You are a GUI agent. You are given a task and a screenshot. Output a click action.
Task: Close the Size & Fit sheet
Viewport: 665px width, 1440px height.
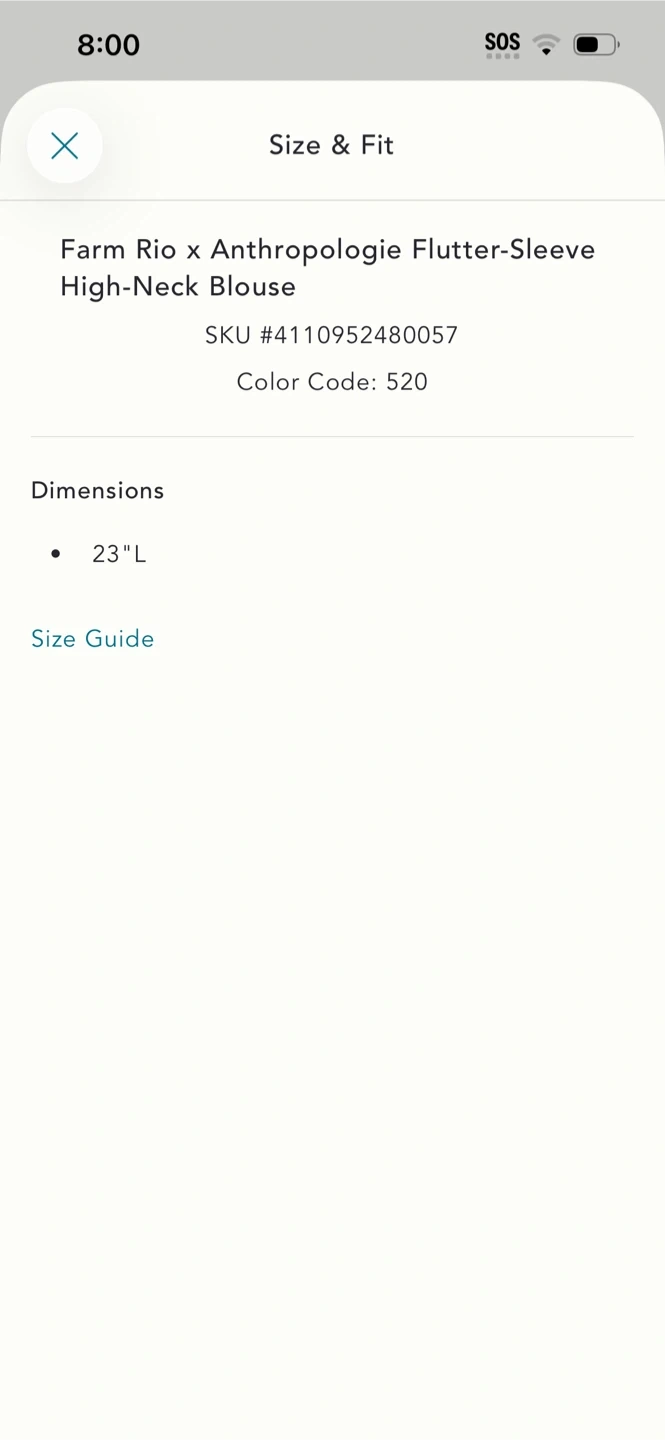[65, 146]
